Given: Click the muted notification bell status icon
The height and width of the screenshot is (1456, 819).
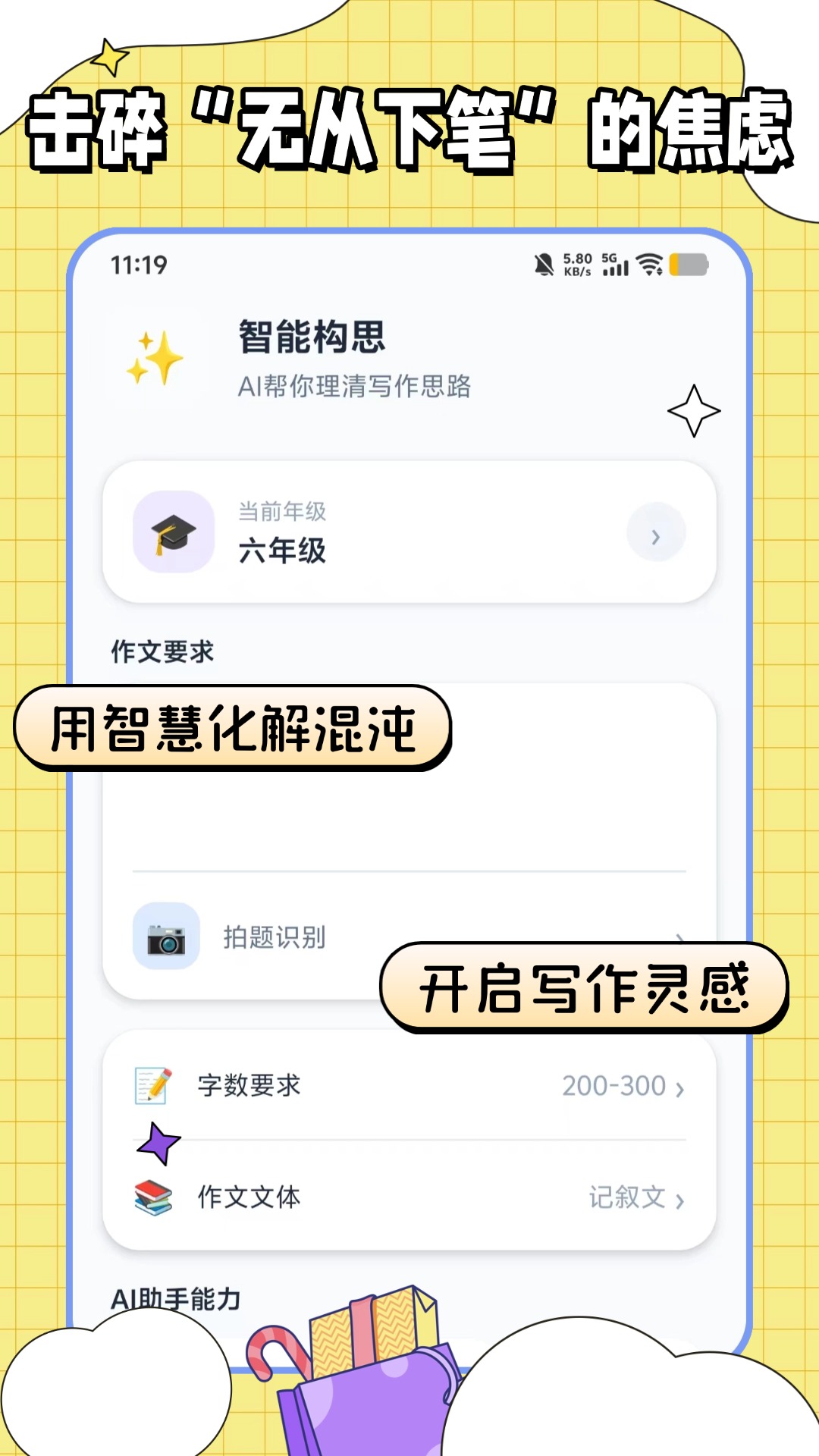Looking at the screenshot, I should click(541, 264).
